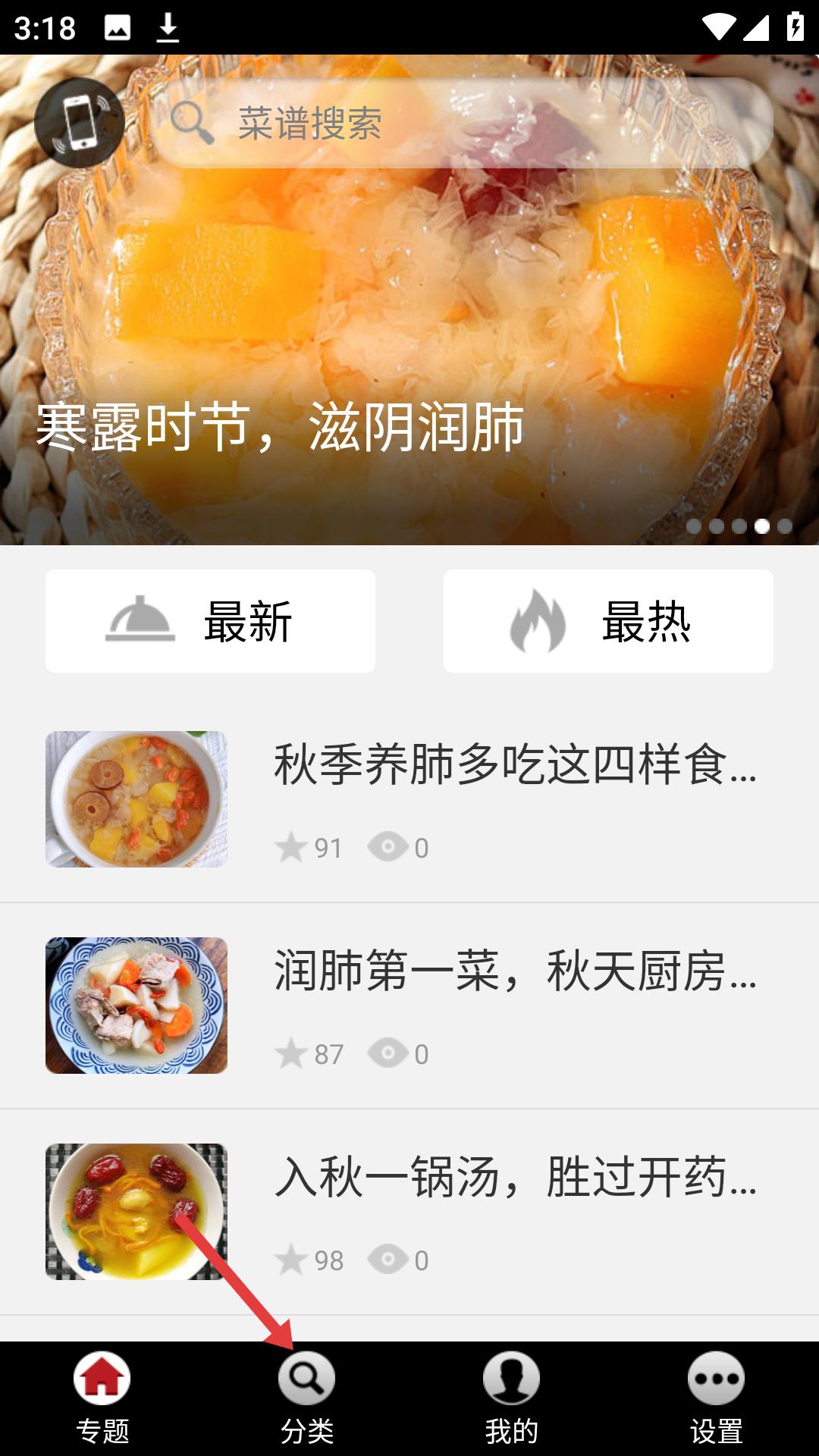Open the 菜谱搜索 search box
The width and height of the screenshot is (819, 1456).
(461, 123)
